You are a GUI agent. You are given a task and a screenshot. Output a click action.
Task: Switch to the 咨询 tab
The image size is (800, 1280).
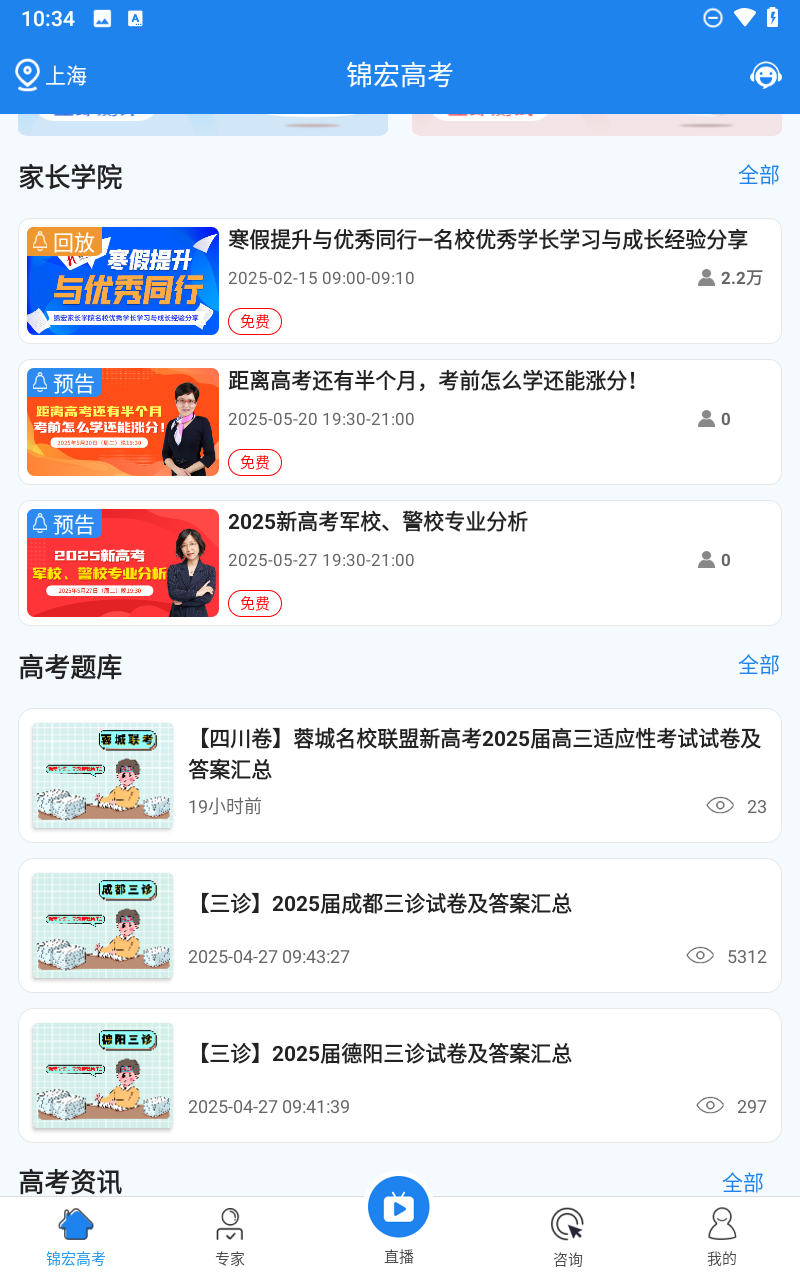tap(567, 1236)
